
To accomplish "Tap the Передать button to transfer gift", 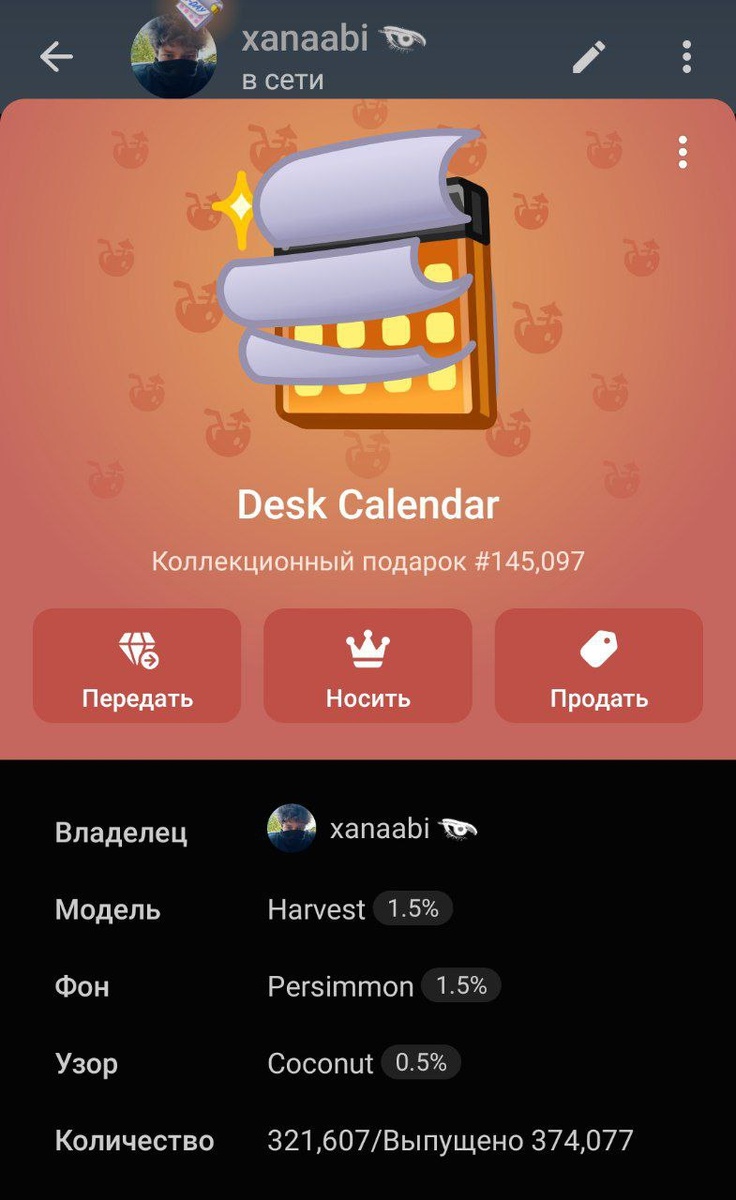I will click(x=137, y=666).
